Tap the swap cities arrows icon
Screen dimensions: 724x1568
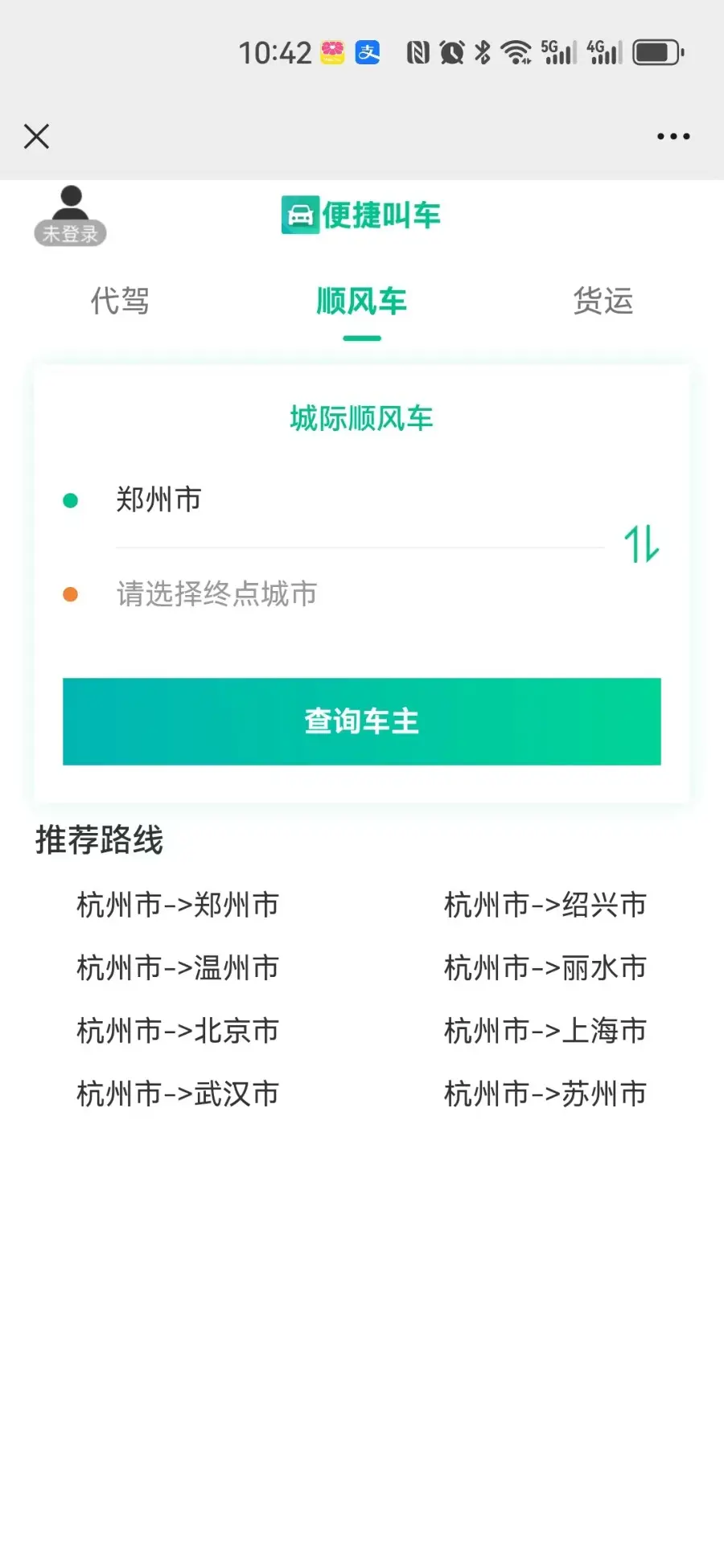tap(641, 545)
